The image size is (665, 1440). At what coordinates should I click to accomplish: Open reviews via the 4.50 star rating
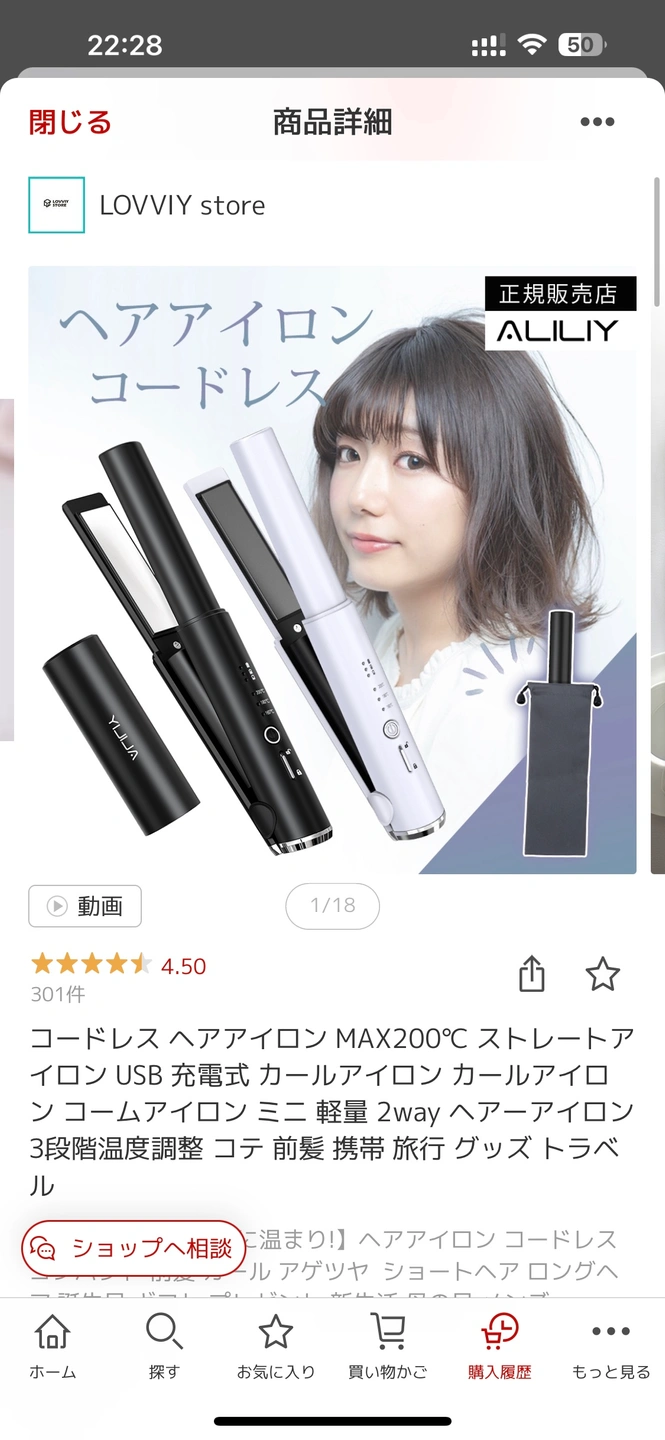[118, 965]
